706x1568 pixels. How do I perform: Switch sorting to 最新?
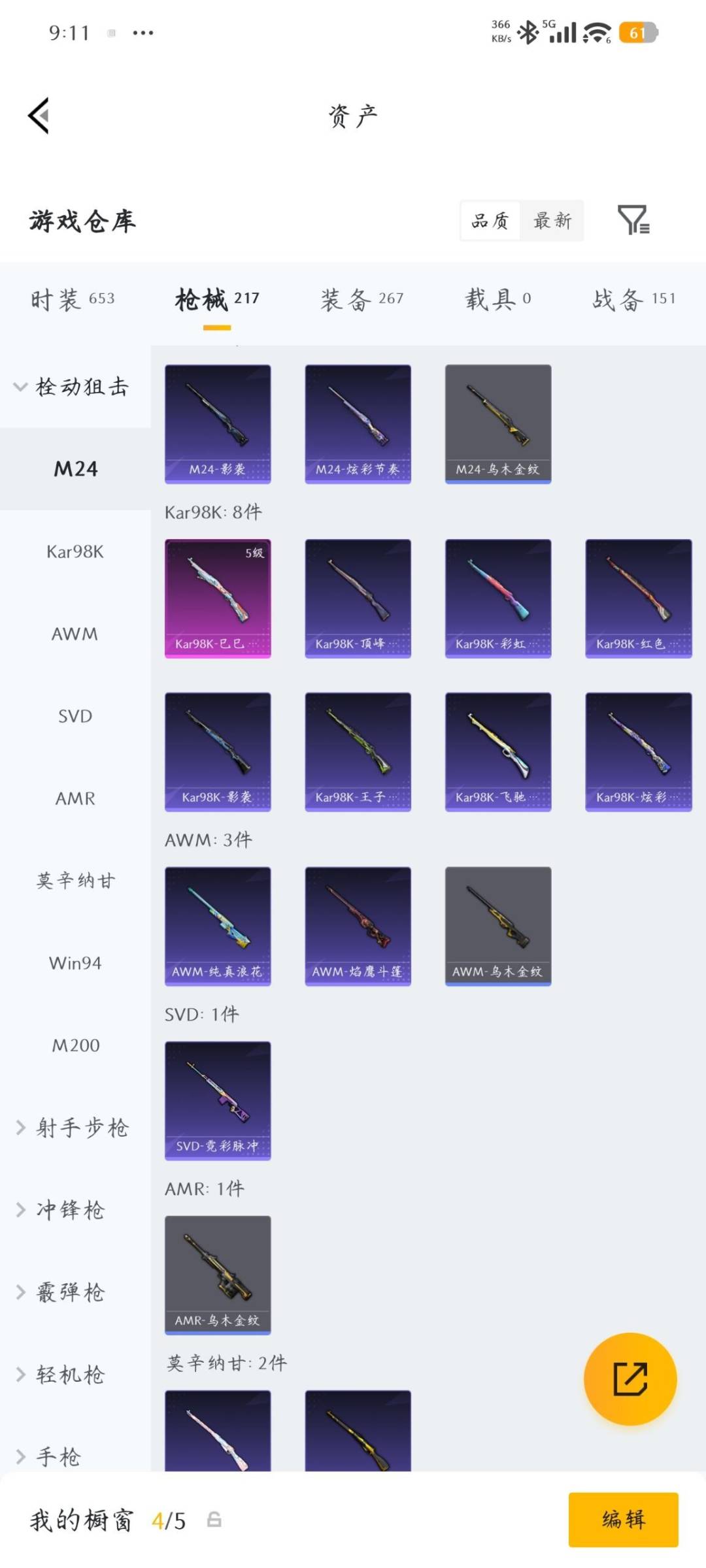pyautogui.click(x=552, y=221)
